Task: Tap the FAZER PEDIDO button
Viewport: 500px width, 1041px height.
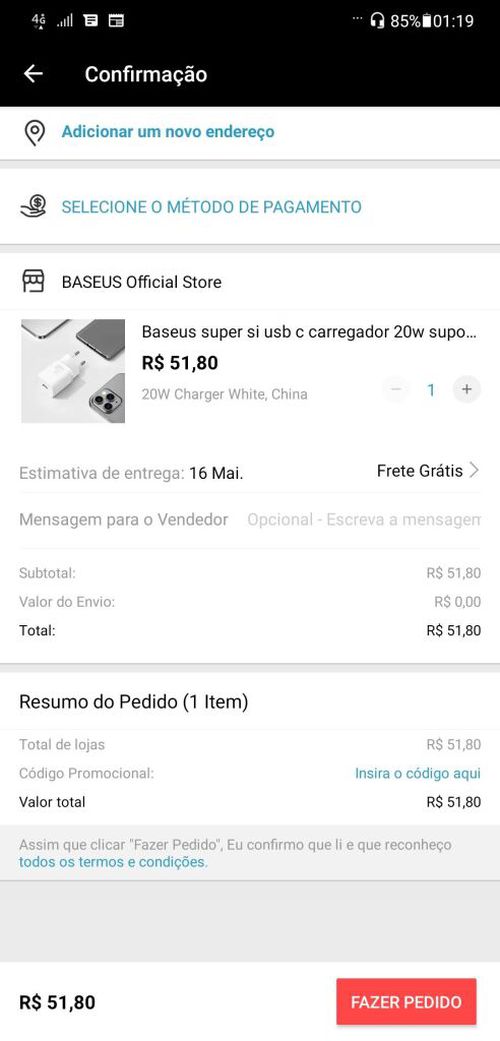Action: coord(406,1002)
